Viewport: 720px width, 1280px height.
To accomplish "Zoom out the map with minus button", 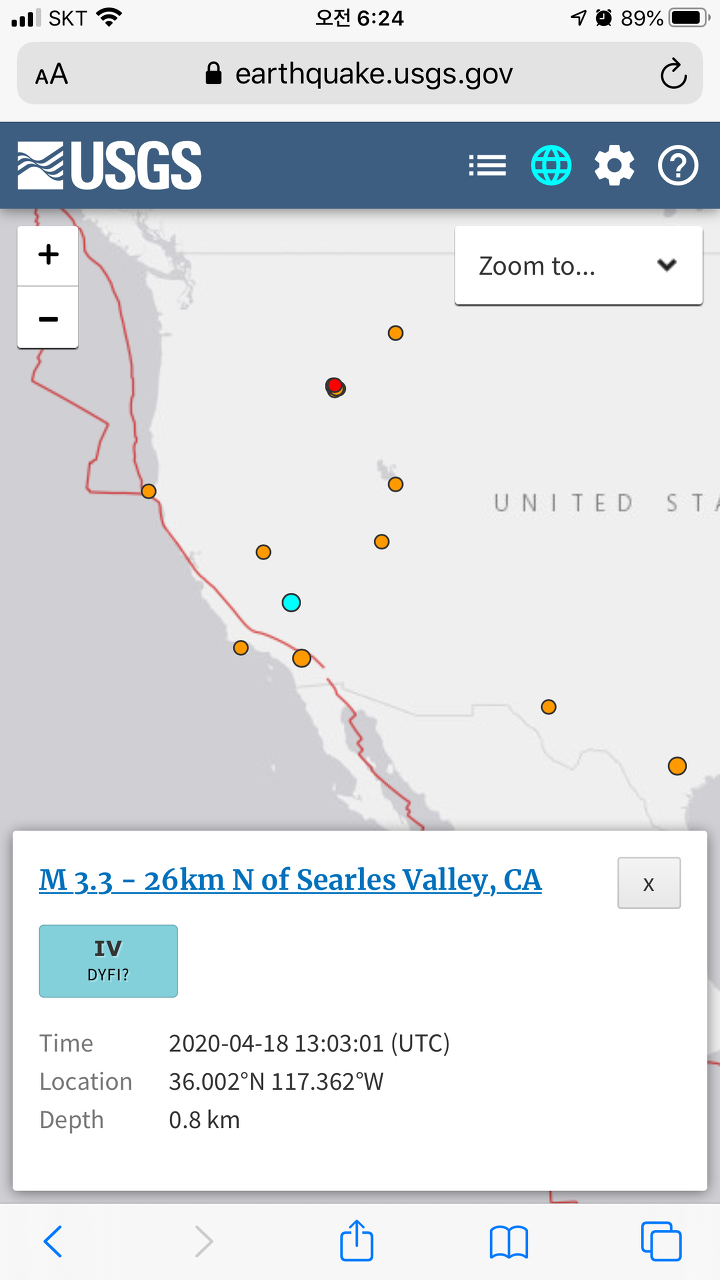I will click(x=48, y=318).
